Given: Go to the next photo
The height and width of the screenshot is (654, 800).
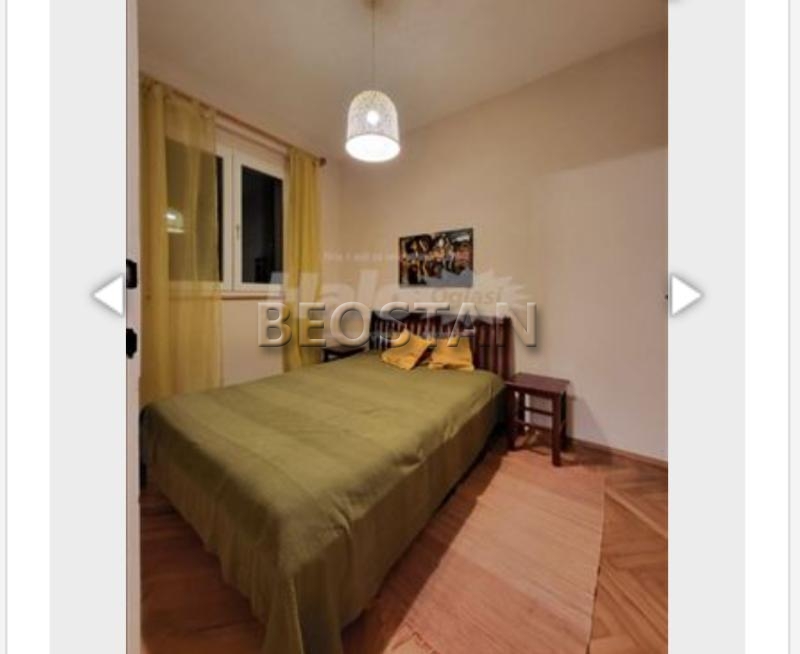Looking at the screenshot, I should tap(686, 295).
